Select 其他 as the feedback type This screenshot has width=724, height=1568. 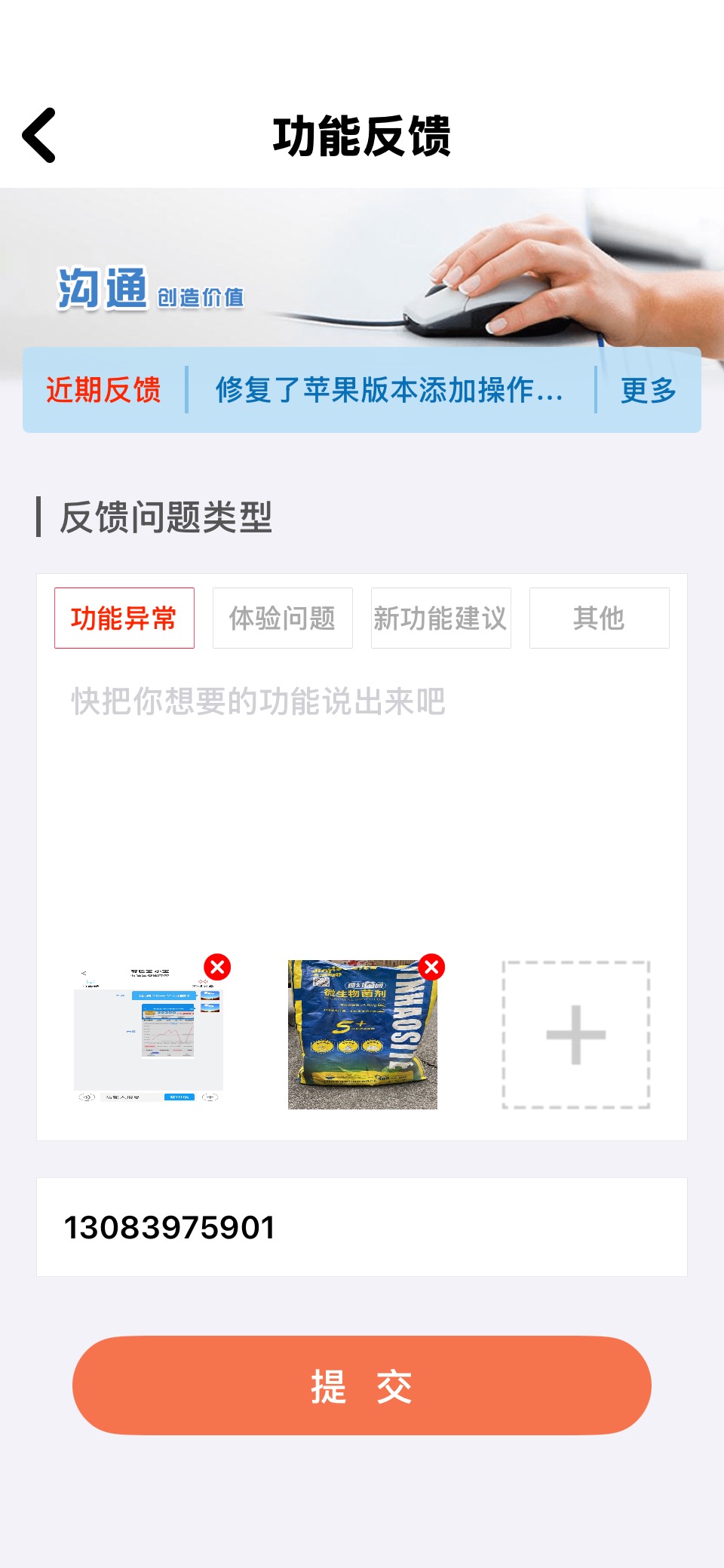(600, 618)
